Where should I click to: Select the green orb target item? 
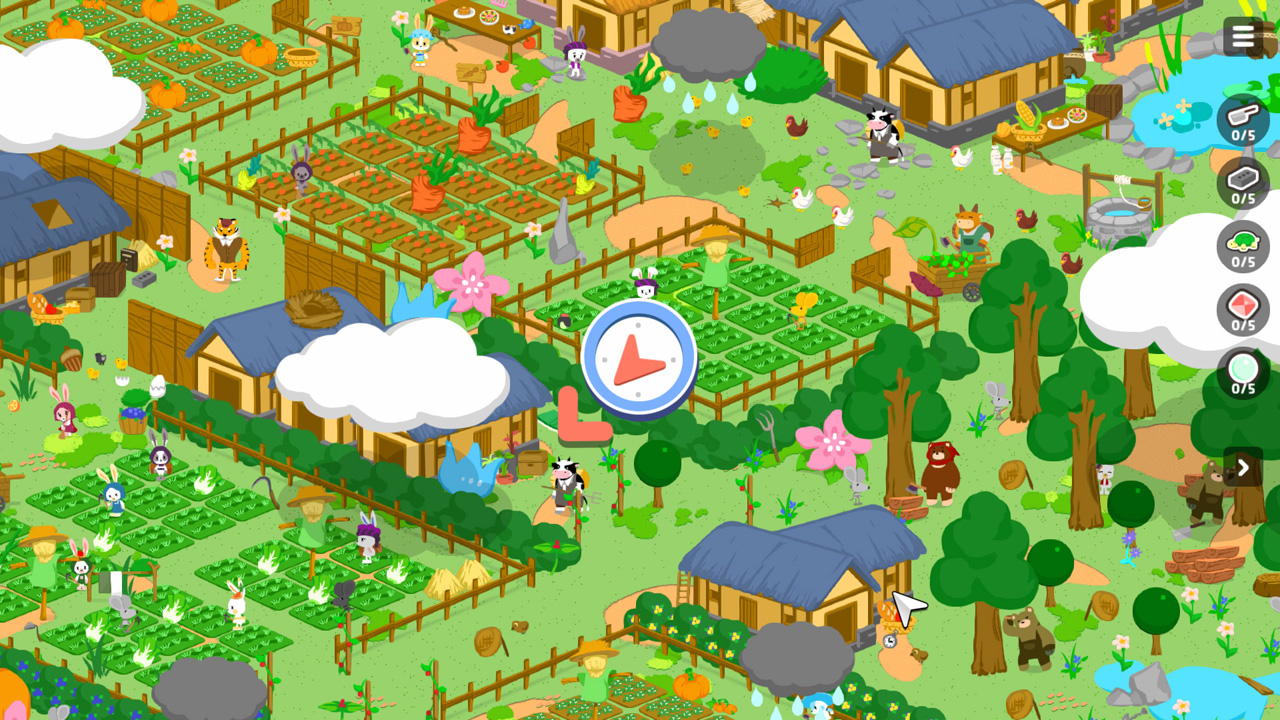point(1243,372)
